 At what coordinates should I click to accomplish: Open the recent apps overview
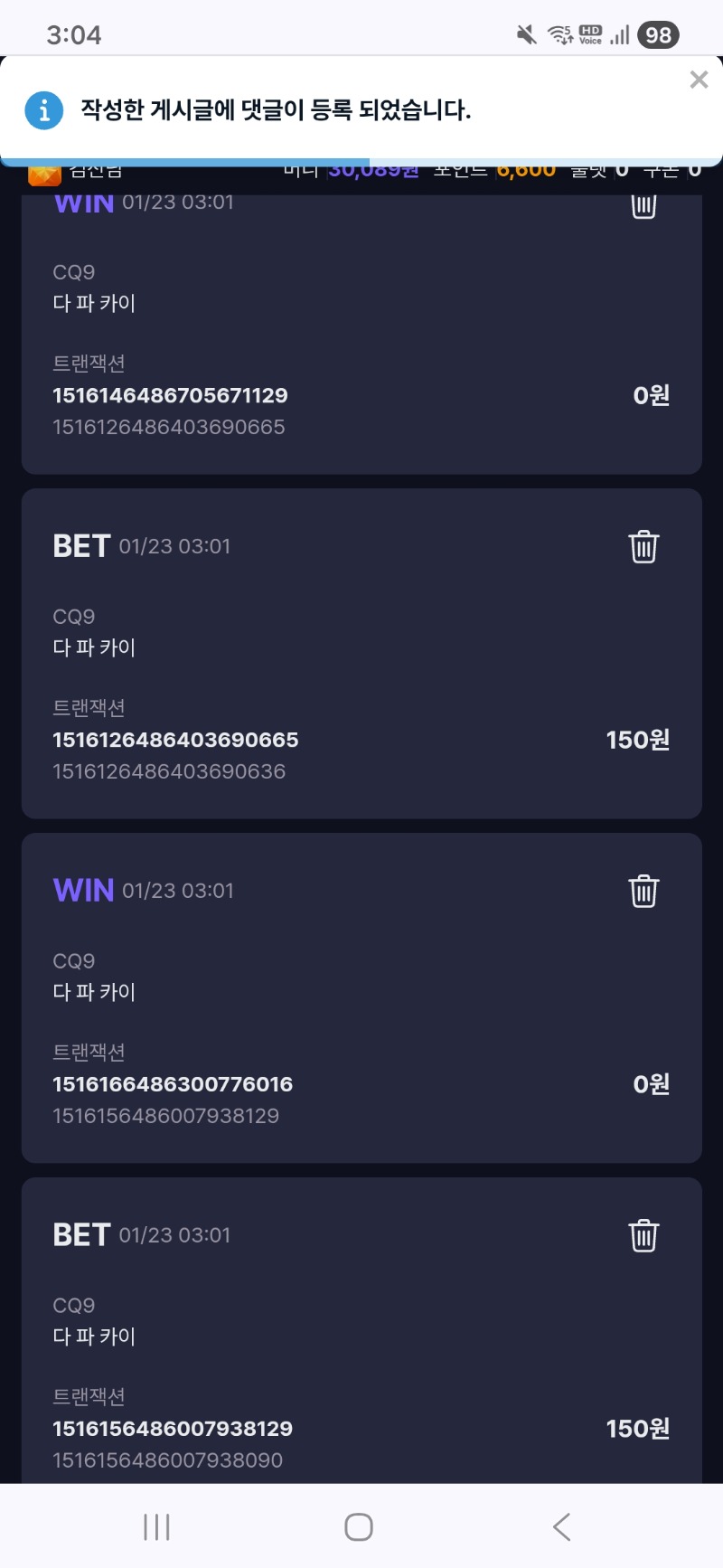(156, 1525)
